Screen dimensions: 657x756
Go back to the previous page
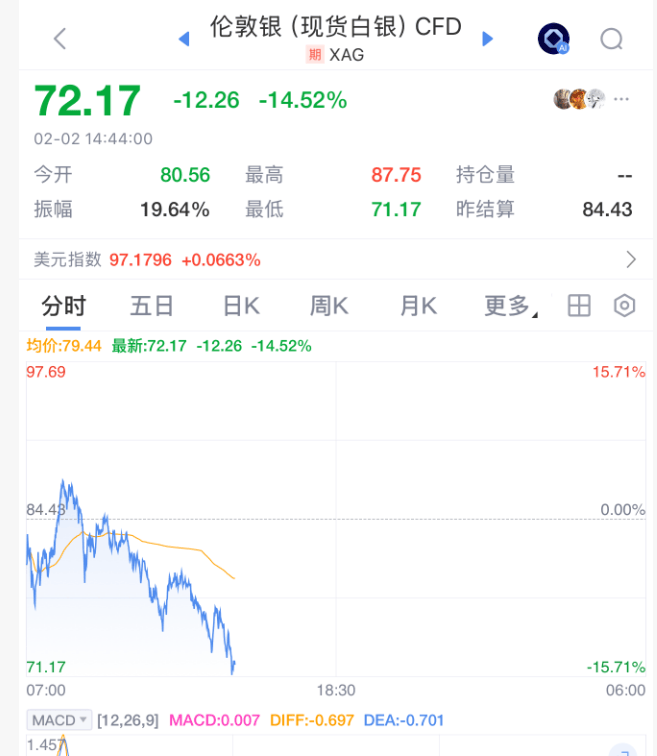(x=60, y=39)
